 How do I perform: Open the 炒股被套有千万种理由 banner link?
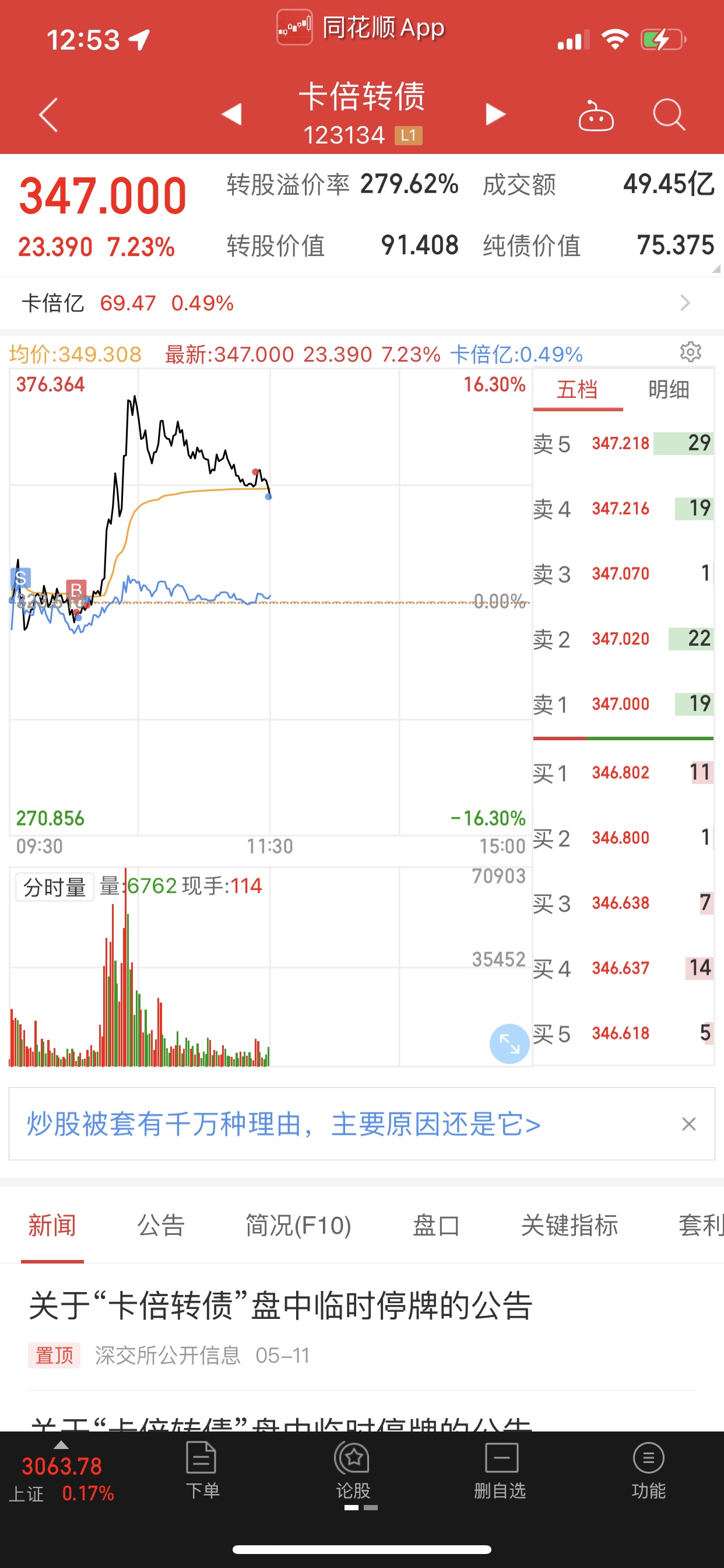pyautogui.click(x=283, y=1123)
